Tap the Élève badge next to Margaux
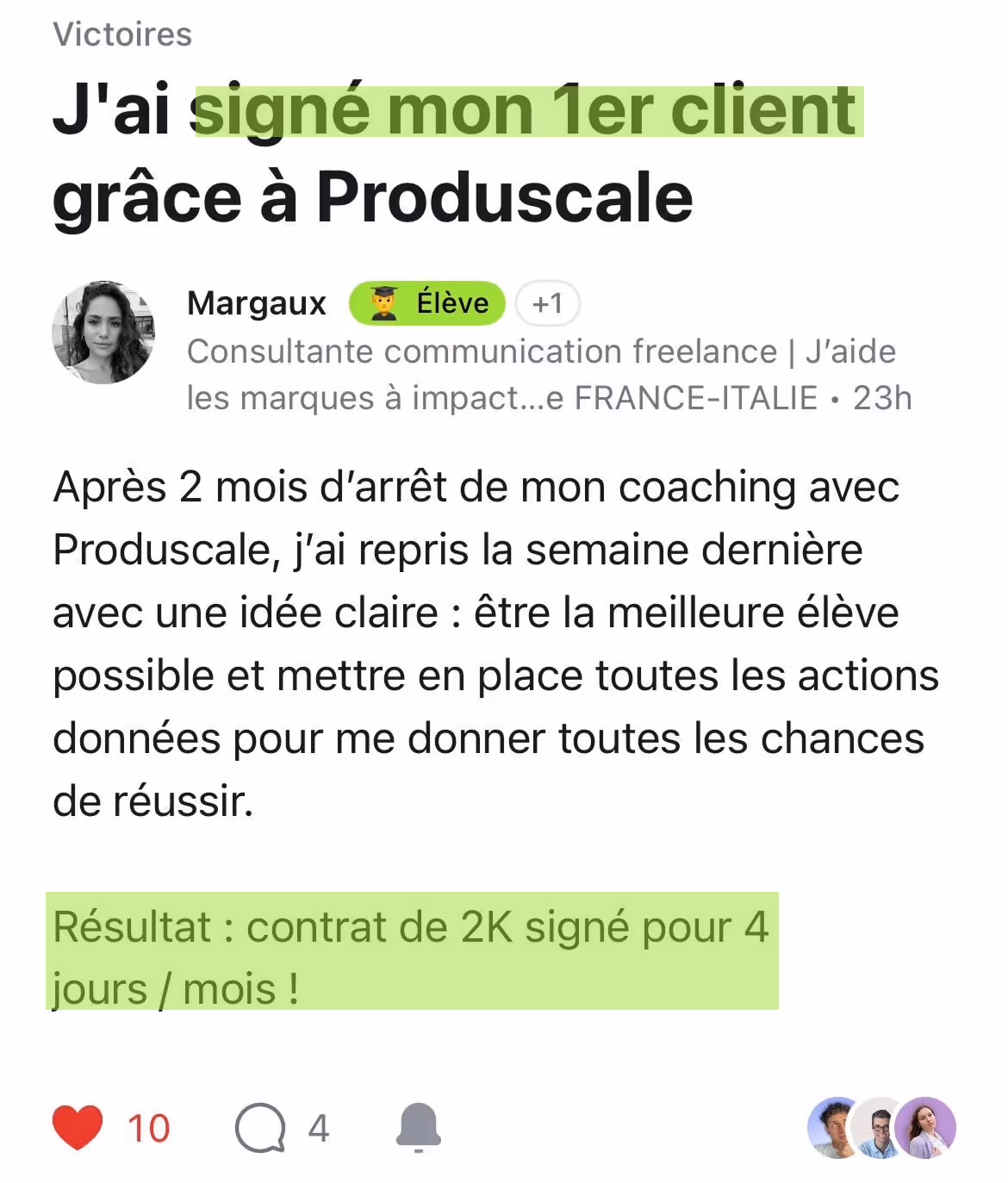Image resolution: width=1008 pixels, height=1183 pixels. 426,303
